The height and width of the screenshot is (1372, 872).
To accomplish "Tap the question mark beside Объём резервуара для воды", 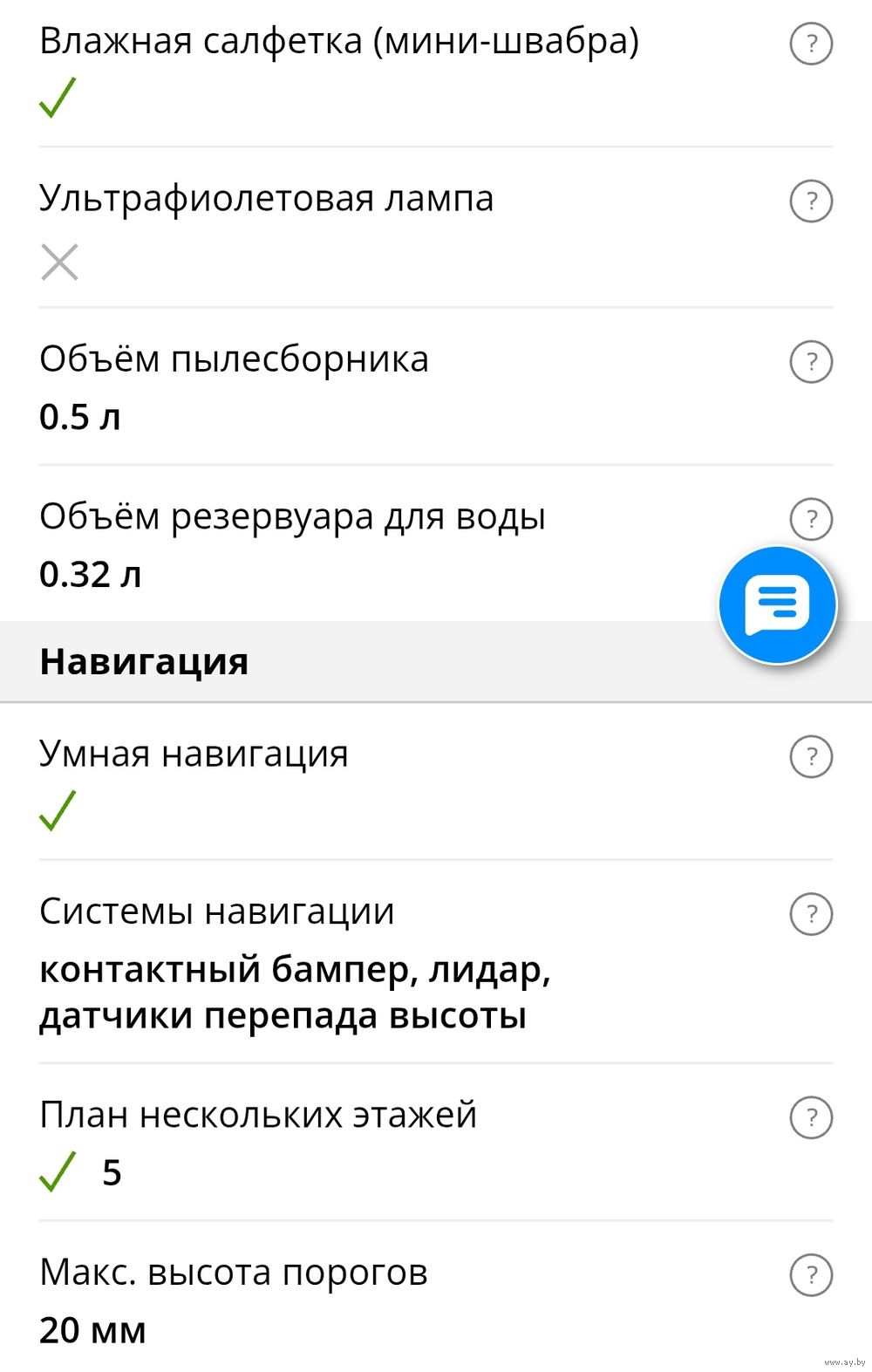I will 811,518.
